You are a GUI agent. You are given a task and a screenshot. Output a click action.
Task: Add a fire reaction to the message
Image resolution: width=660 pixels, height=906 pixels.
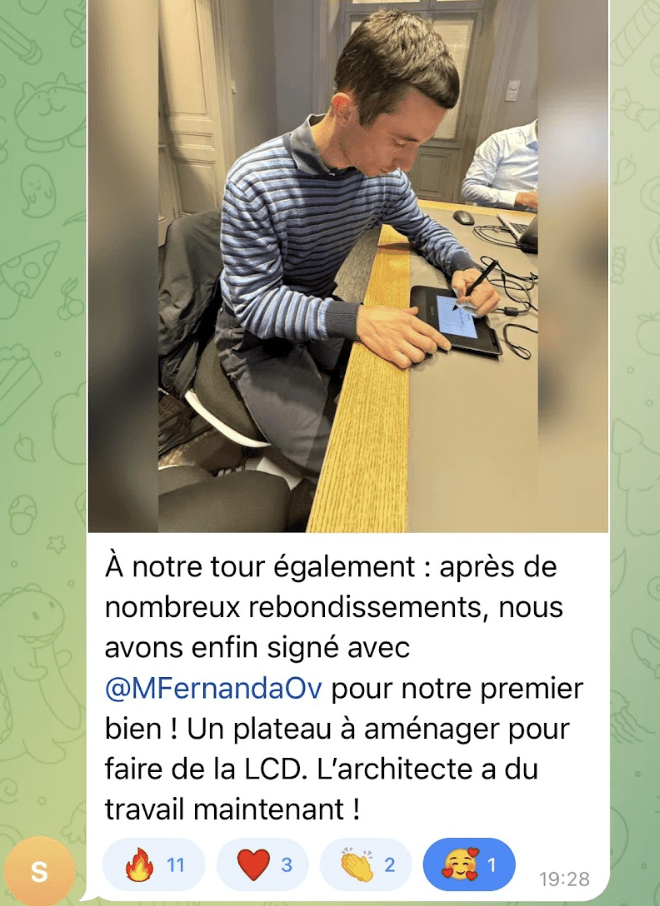click(x=154, y=865)
